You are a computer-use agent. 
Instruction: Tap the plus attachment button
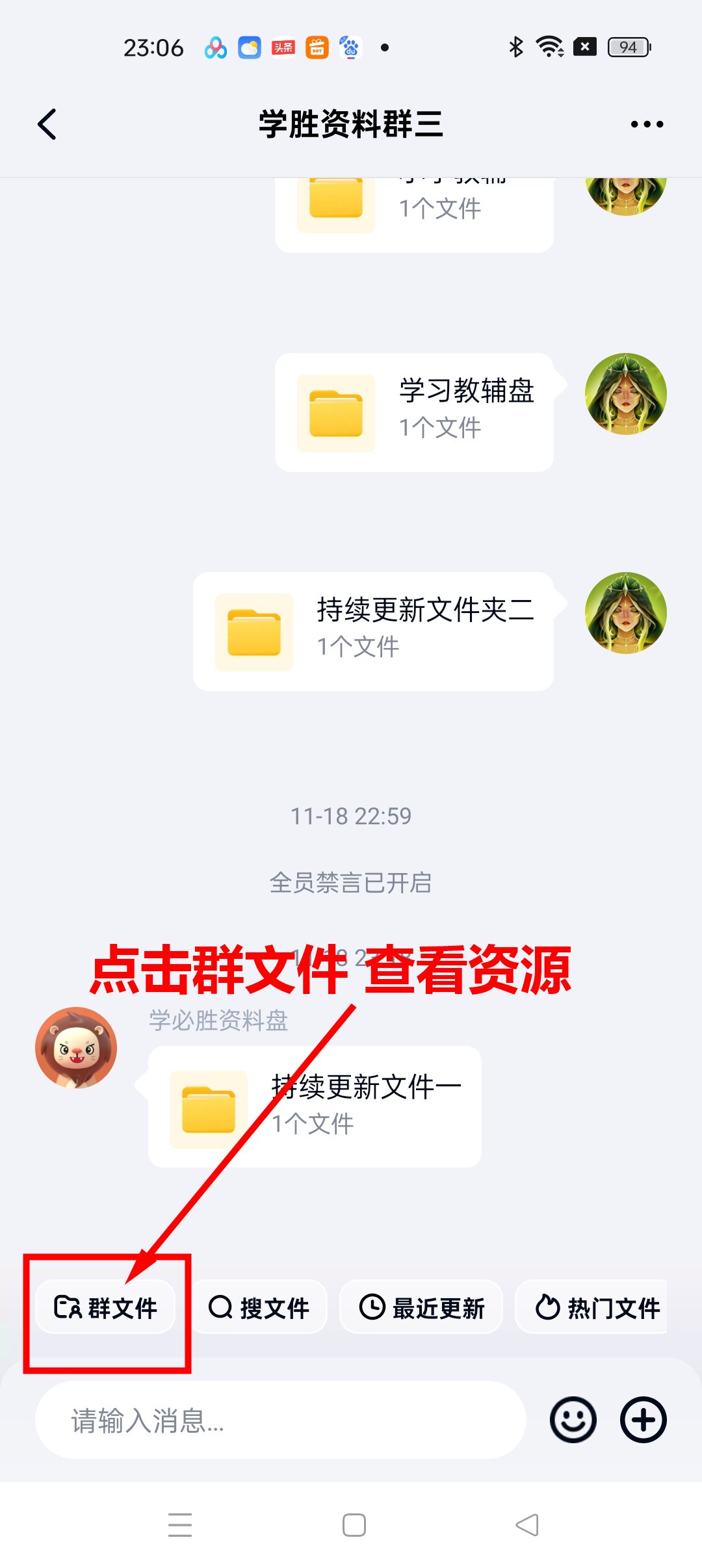click(643, 1420)
